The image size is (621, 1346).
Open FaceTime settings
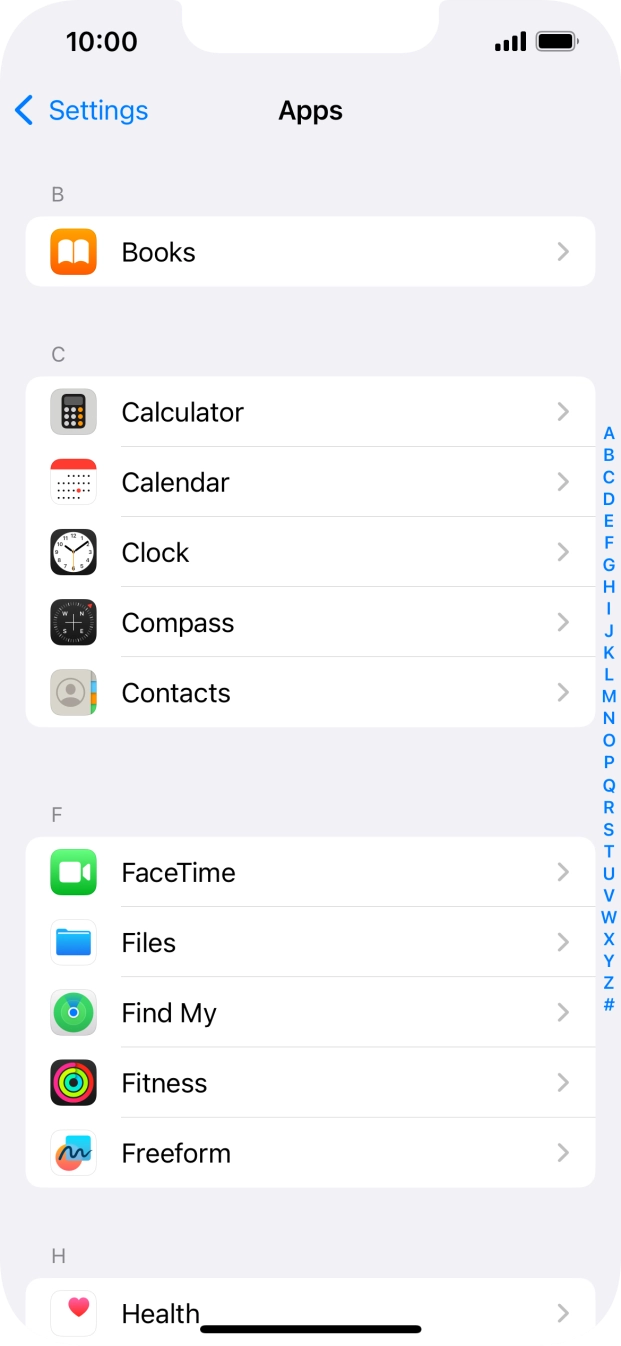310,872
